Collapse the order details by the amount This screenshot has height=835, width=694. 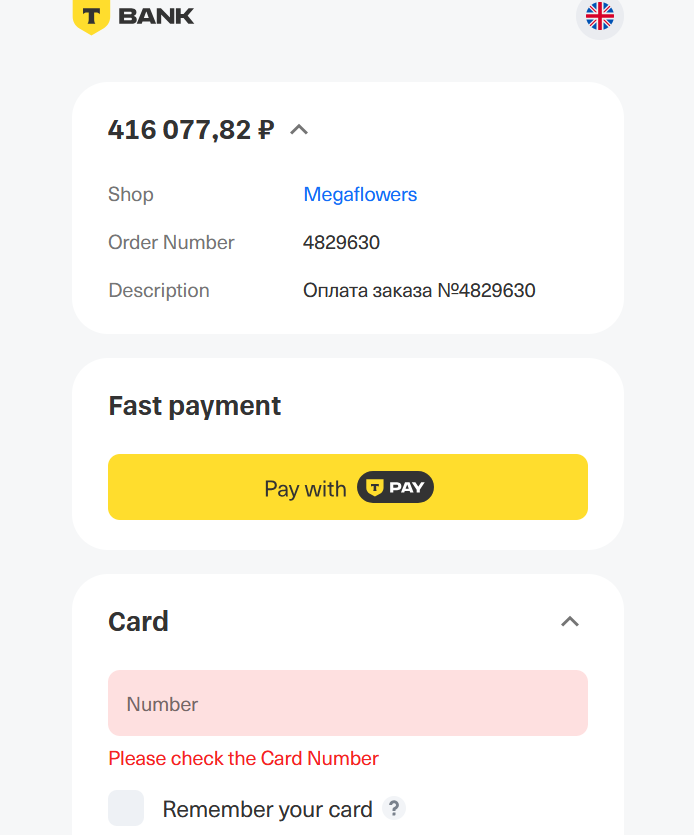(x=298, y=130)
